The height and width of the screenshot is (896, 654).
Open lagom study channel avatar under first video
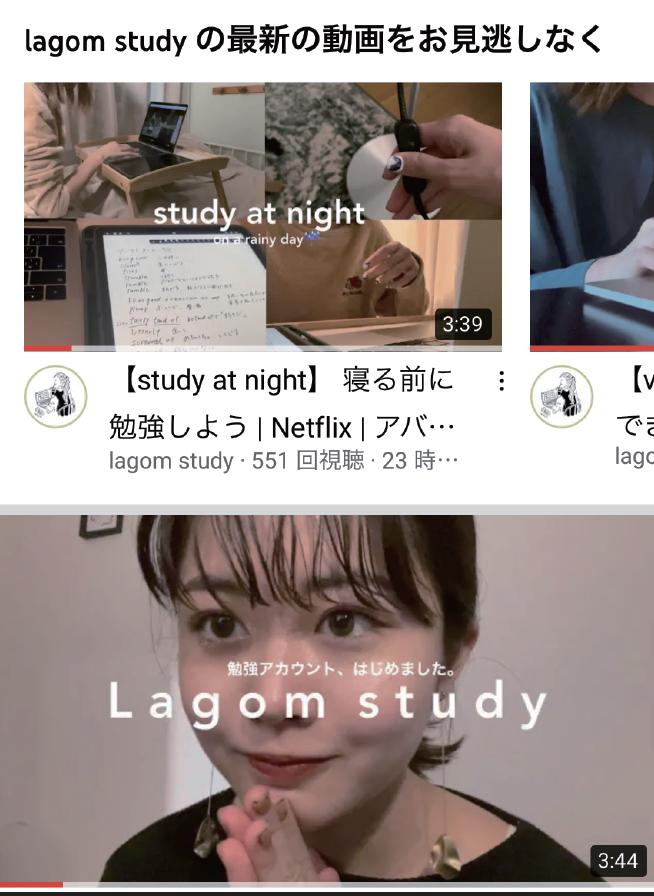click(x=56, y=397)
